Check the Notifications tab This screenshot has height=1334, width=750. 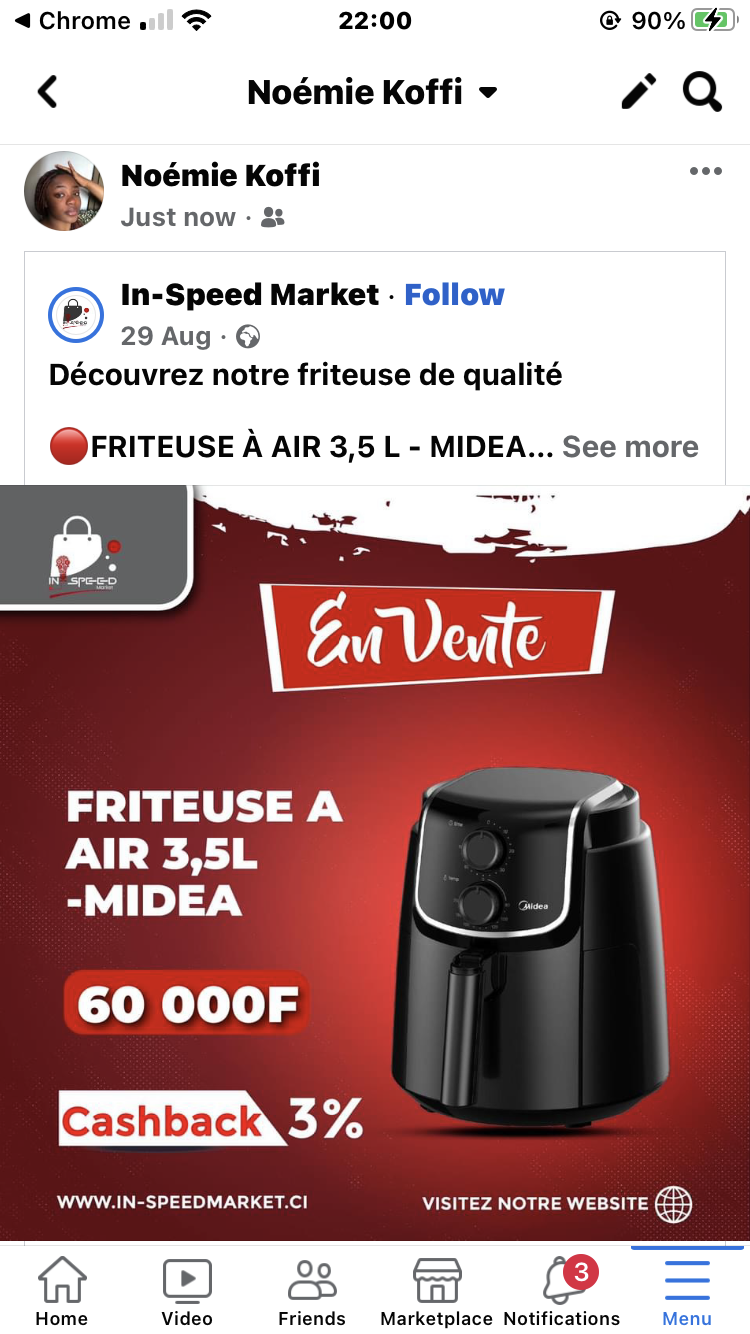pyautogui.click(x=562, y=1290)
